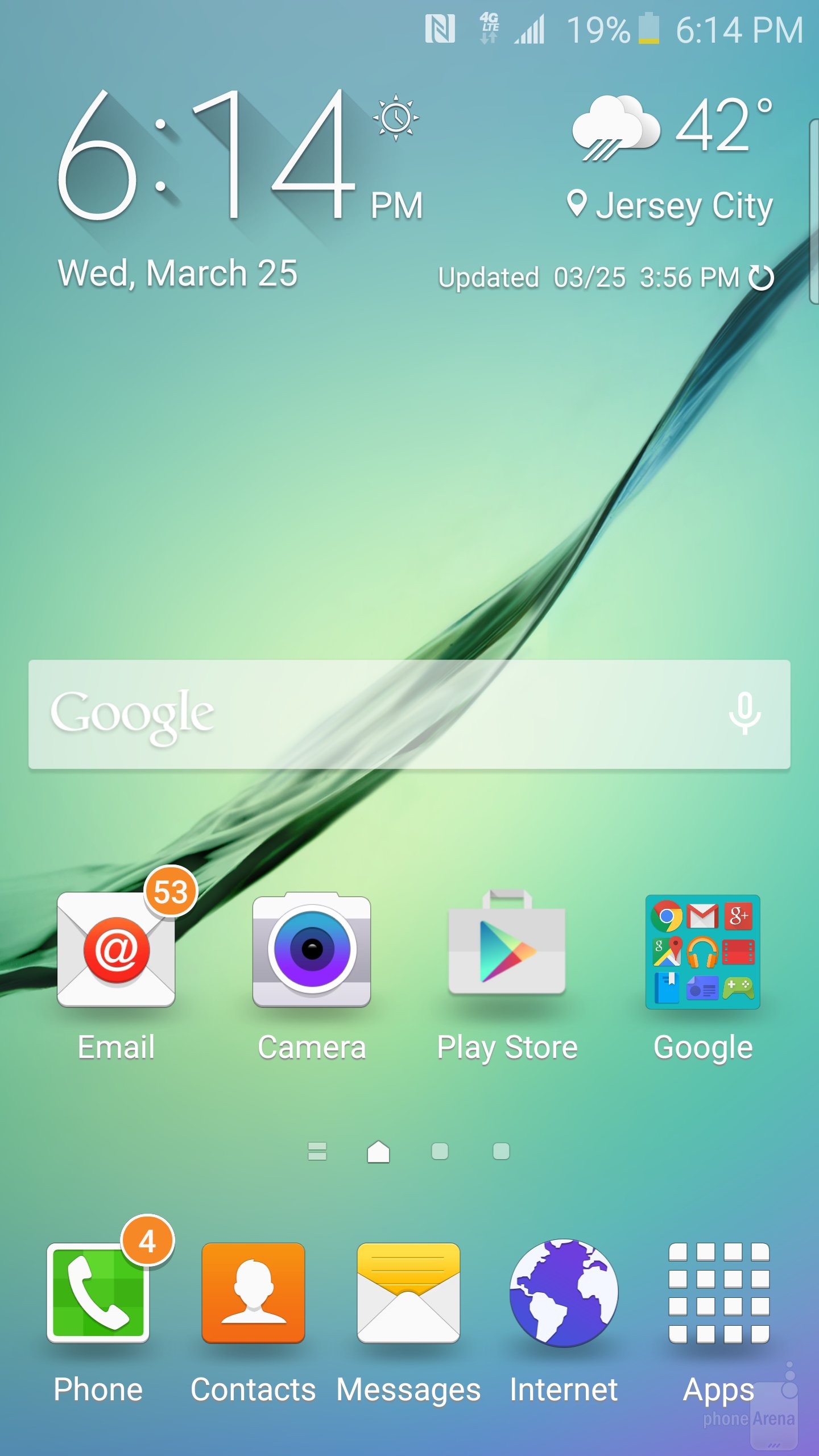Launch the Internet browser
This screenshot has width=819, height=1456.
click(564, 1292)
